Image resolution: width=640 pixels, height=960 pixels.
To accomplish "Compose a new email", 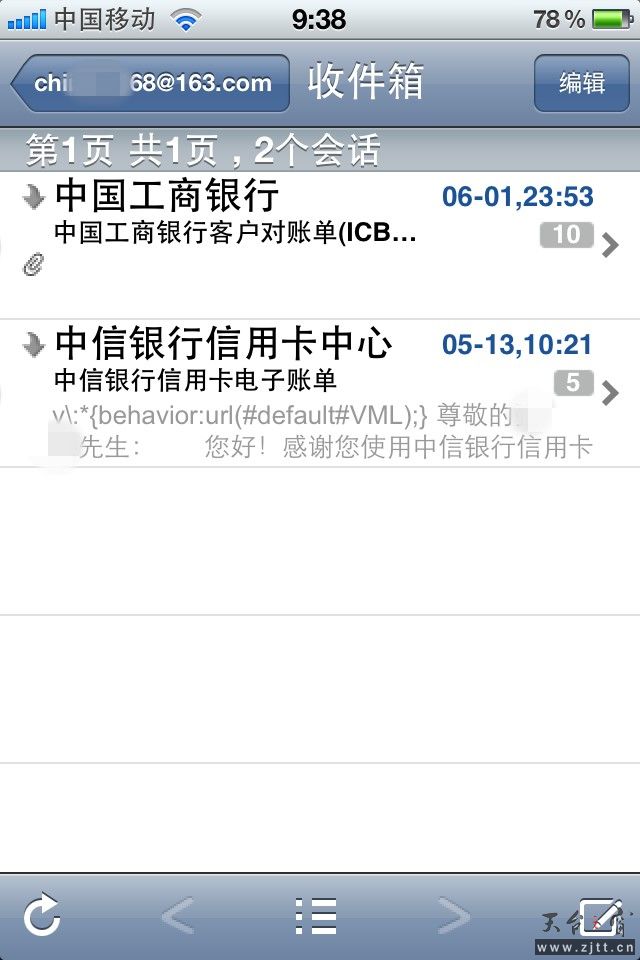I will [x=600, y=915].
